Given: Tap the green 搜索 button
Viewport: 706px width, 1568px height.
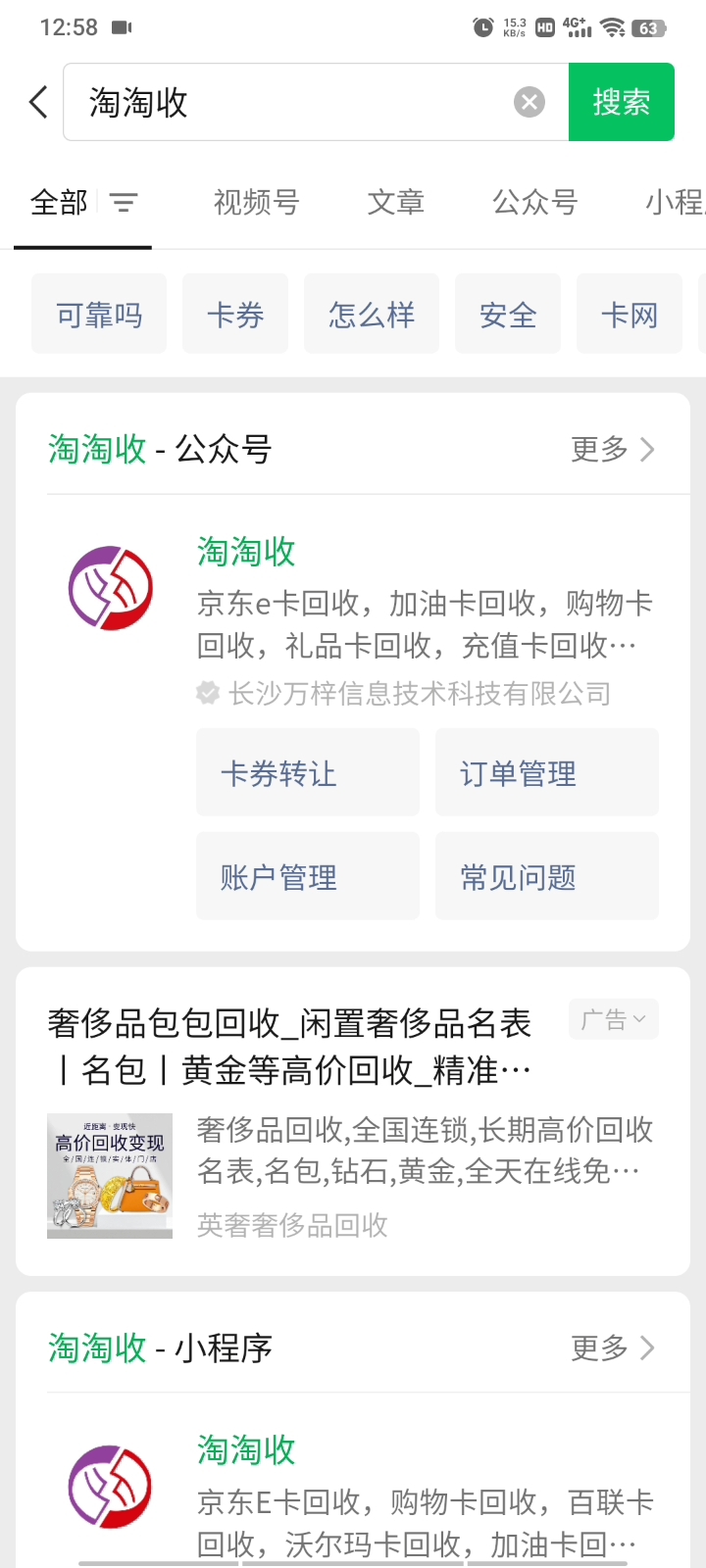Looking at the screenshot, I should point(621,102).
